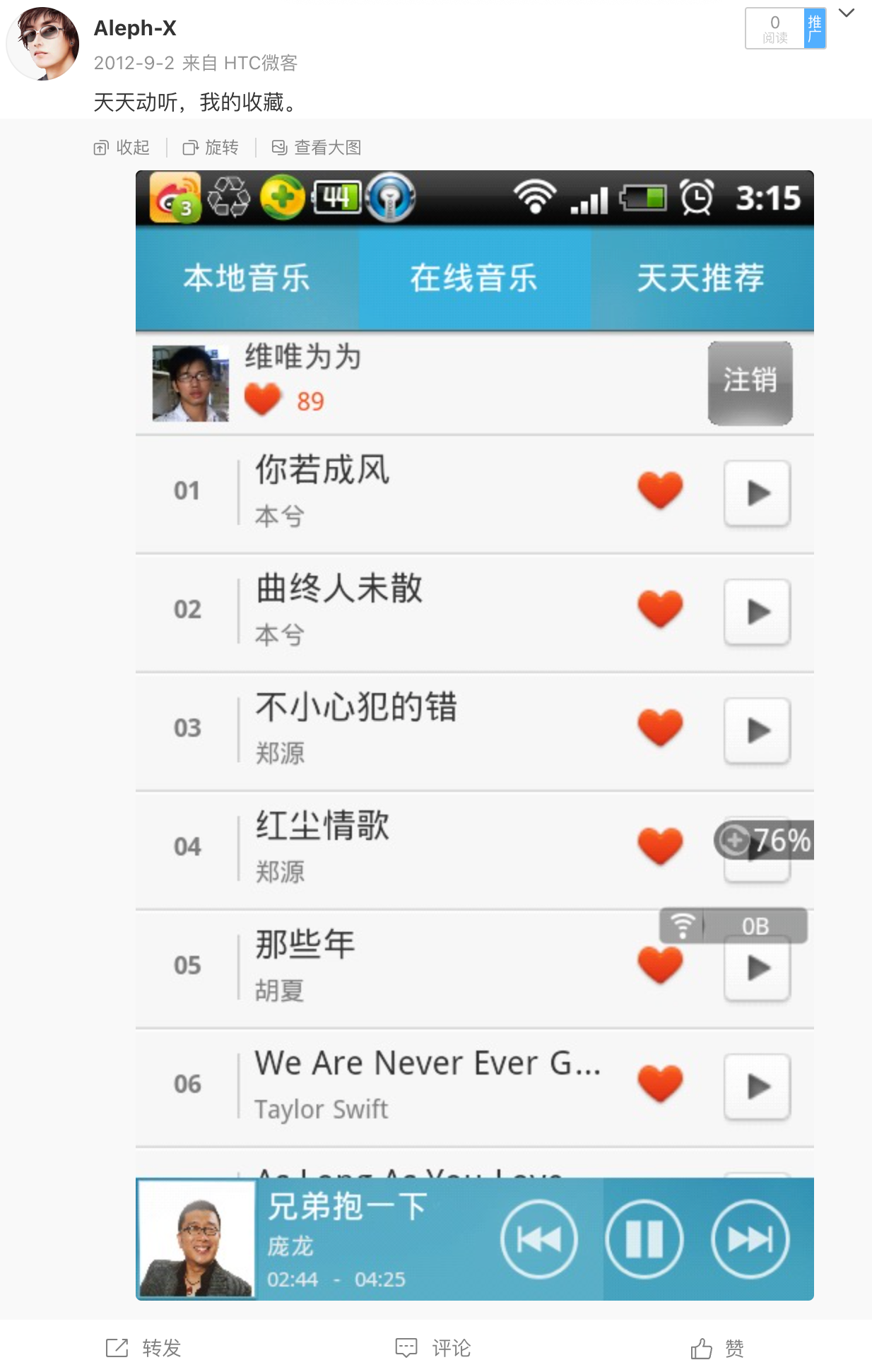The width and height of the screenshot is (872, 1372).
Task: Open comments with 评论
Action: (x=433, y=1348)
